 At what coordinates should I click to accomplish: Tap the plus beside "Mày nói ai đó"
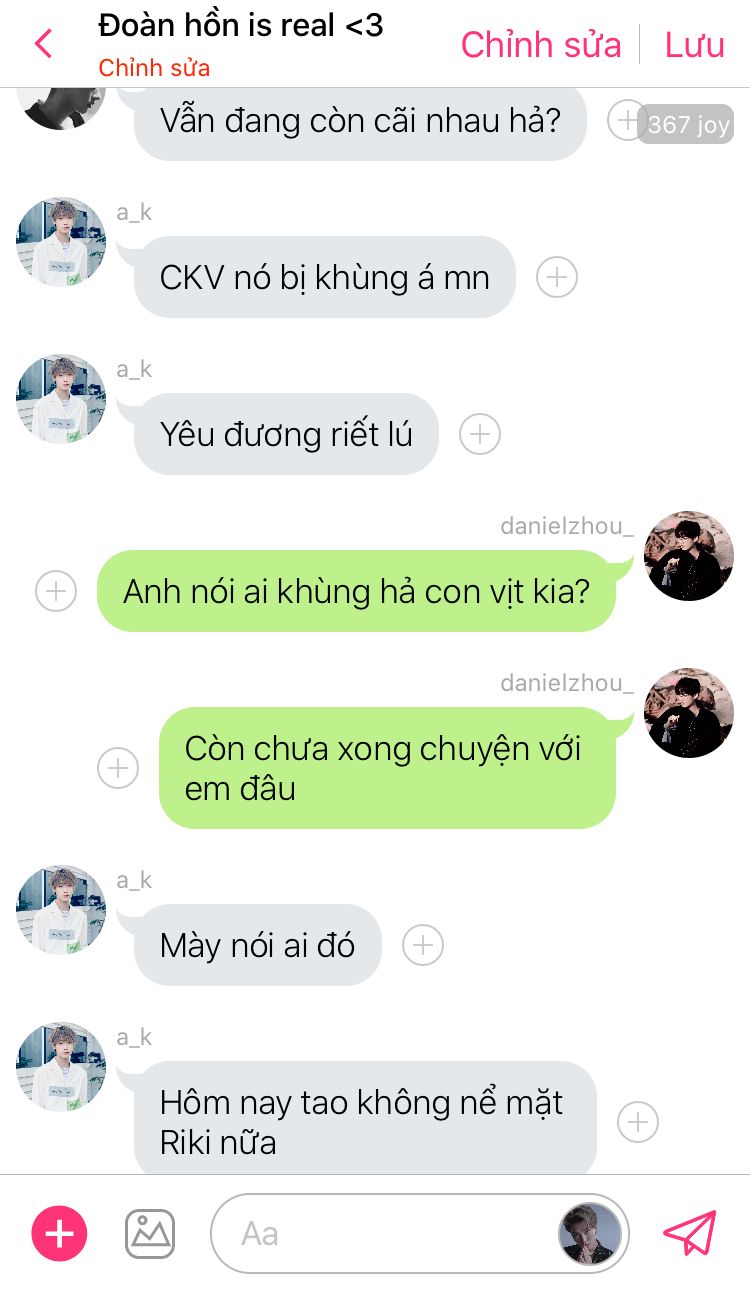pyautogui.click(x=423, y=945)
